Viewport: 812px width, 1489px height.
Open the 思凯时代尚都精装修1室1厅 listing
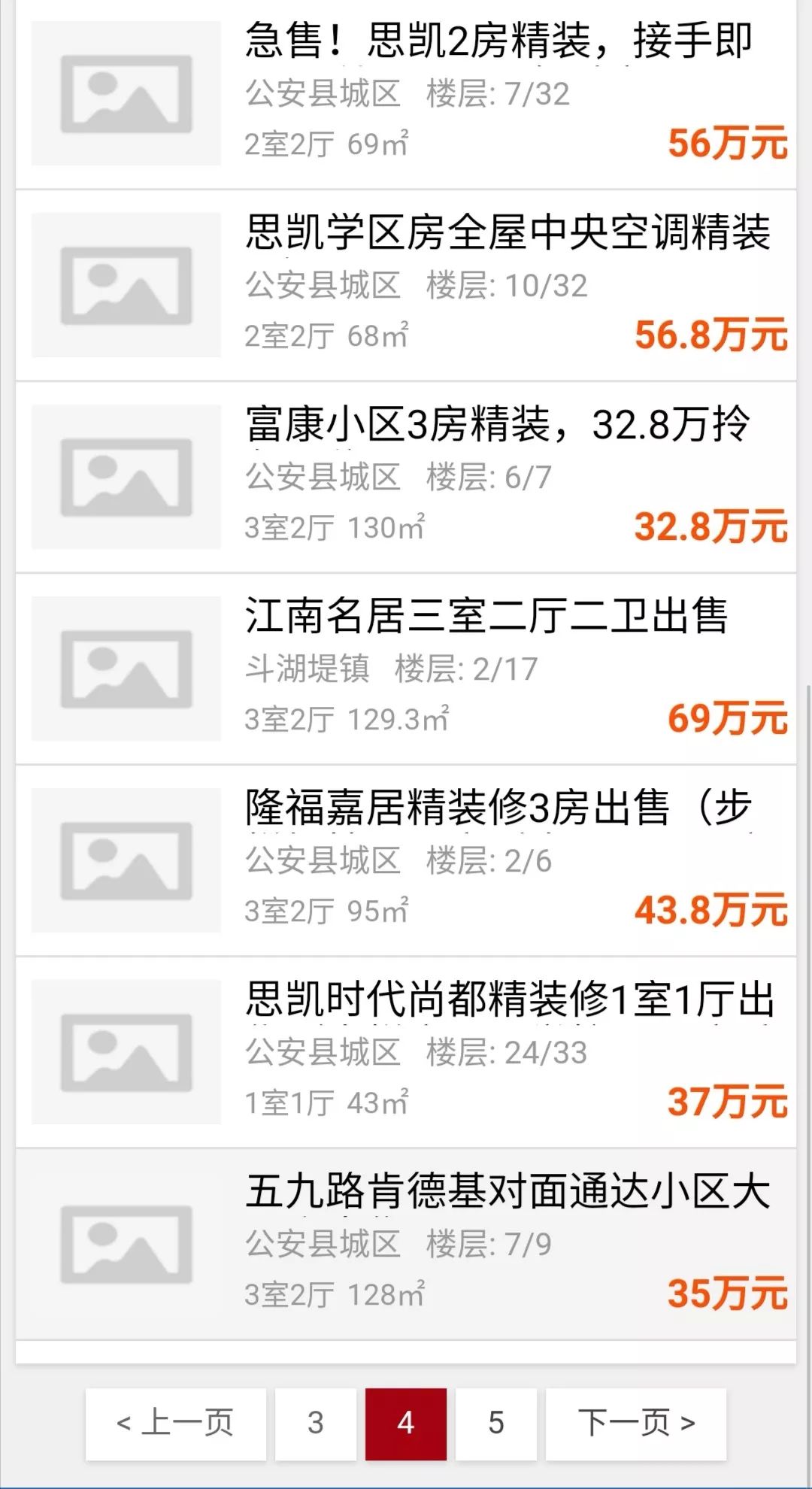point(507,1000)
